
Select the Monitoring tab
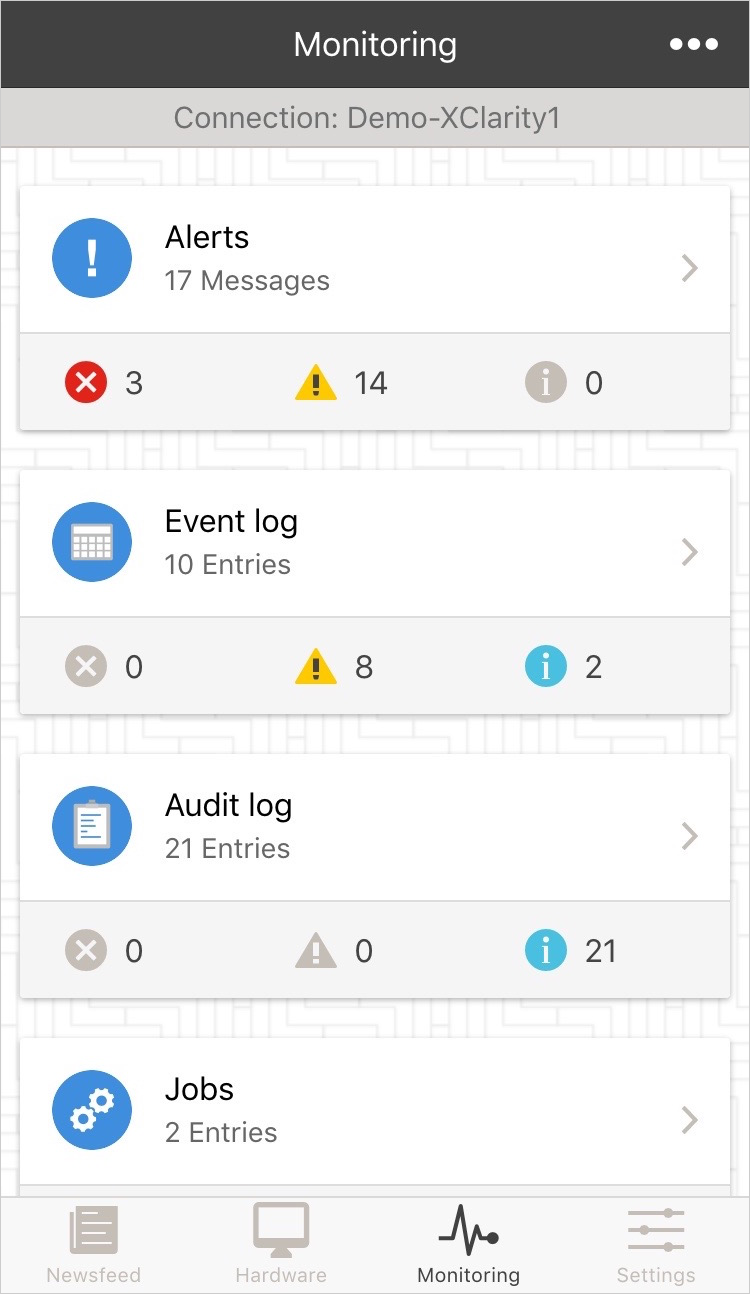(468, 1246)
